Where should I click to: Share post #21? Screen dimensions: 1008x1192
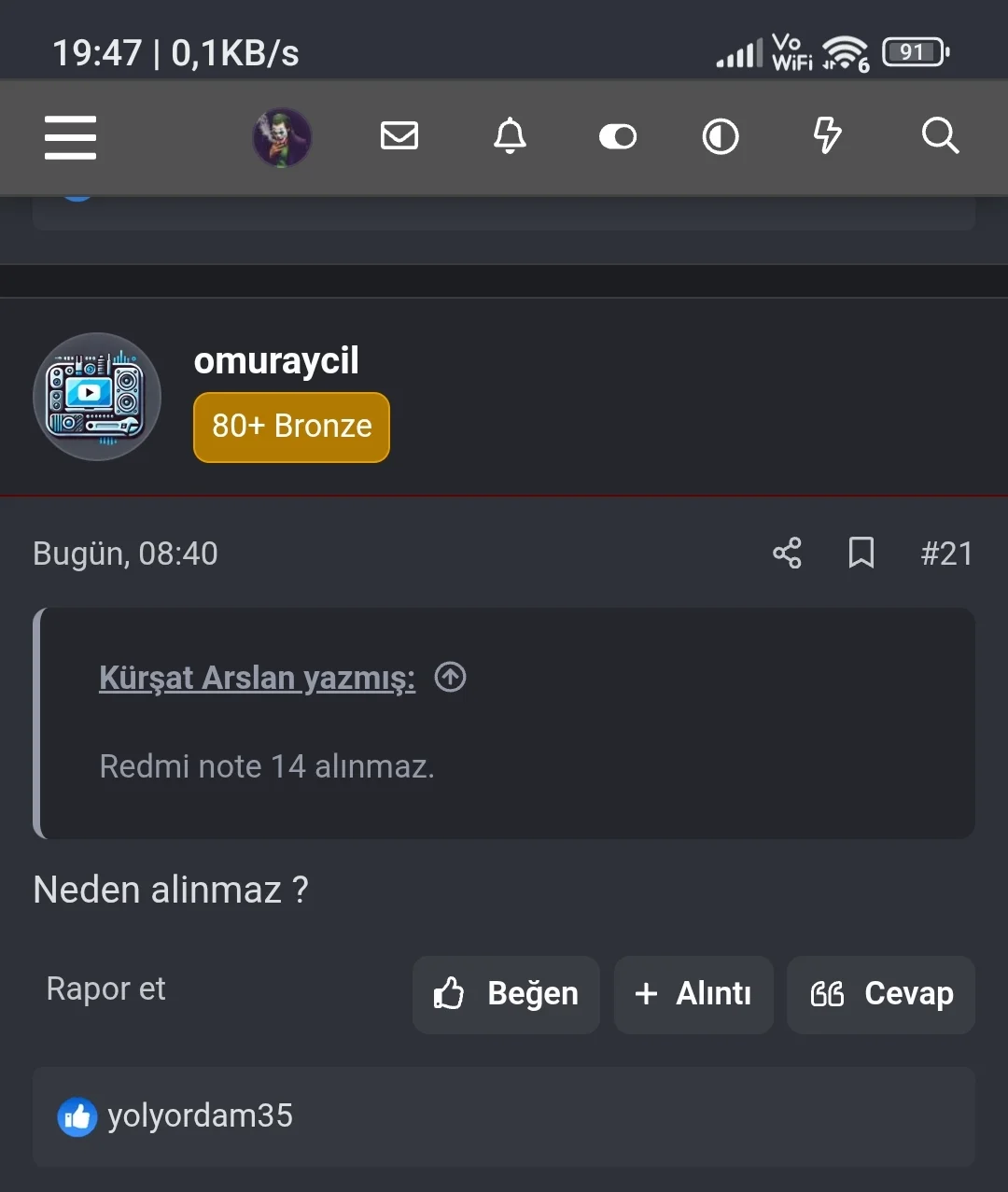click(787, 553)
